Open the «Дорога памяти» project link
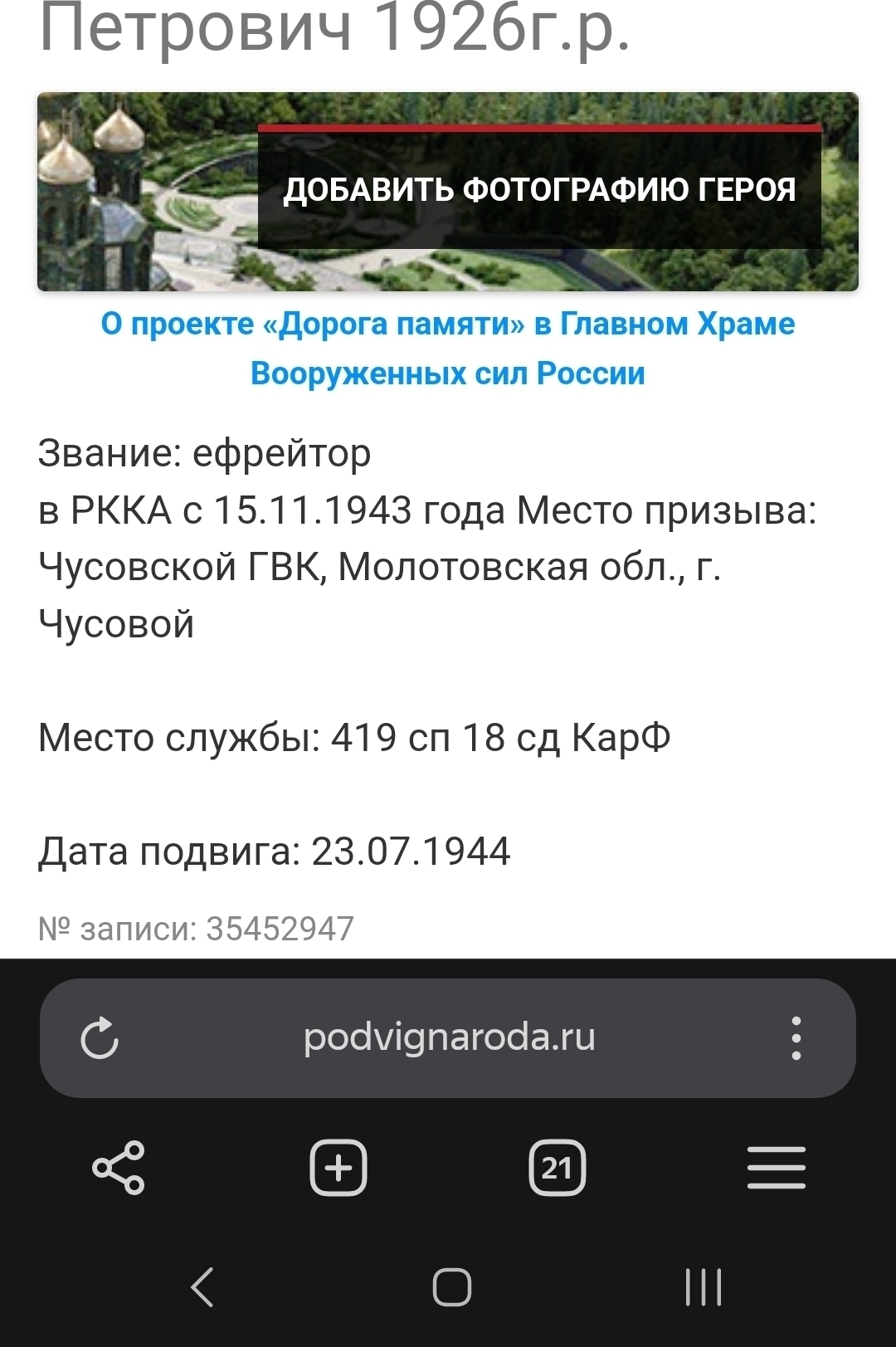 point(448,349)
